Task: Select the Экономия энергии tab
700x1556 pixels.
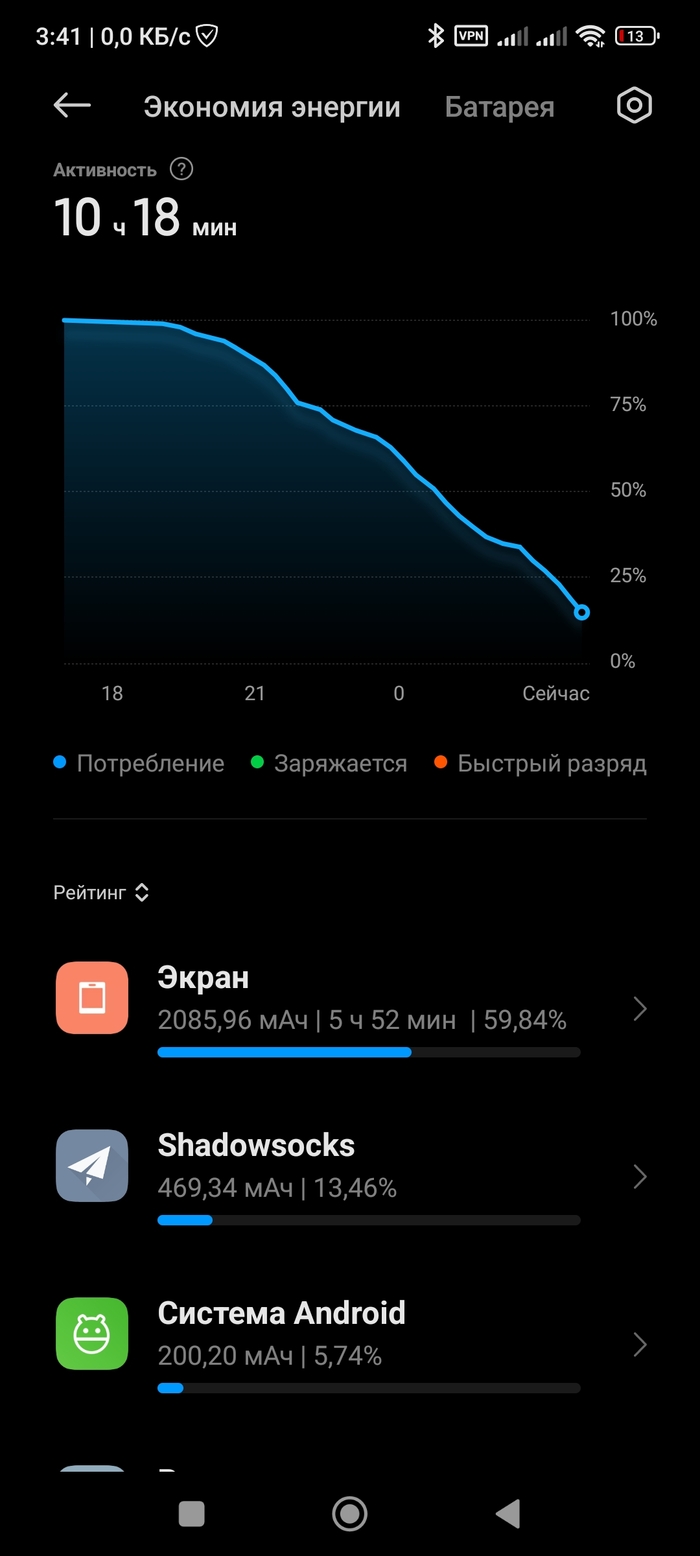Action: tap(271, 107)
